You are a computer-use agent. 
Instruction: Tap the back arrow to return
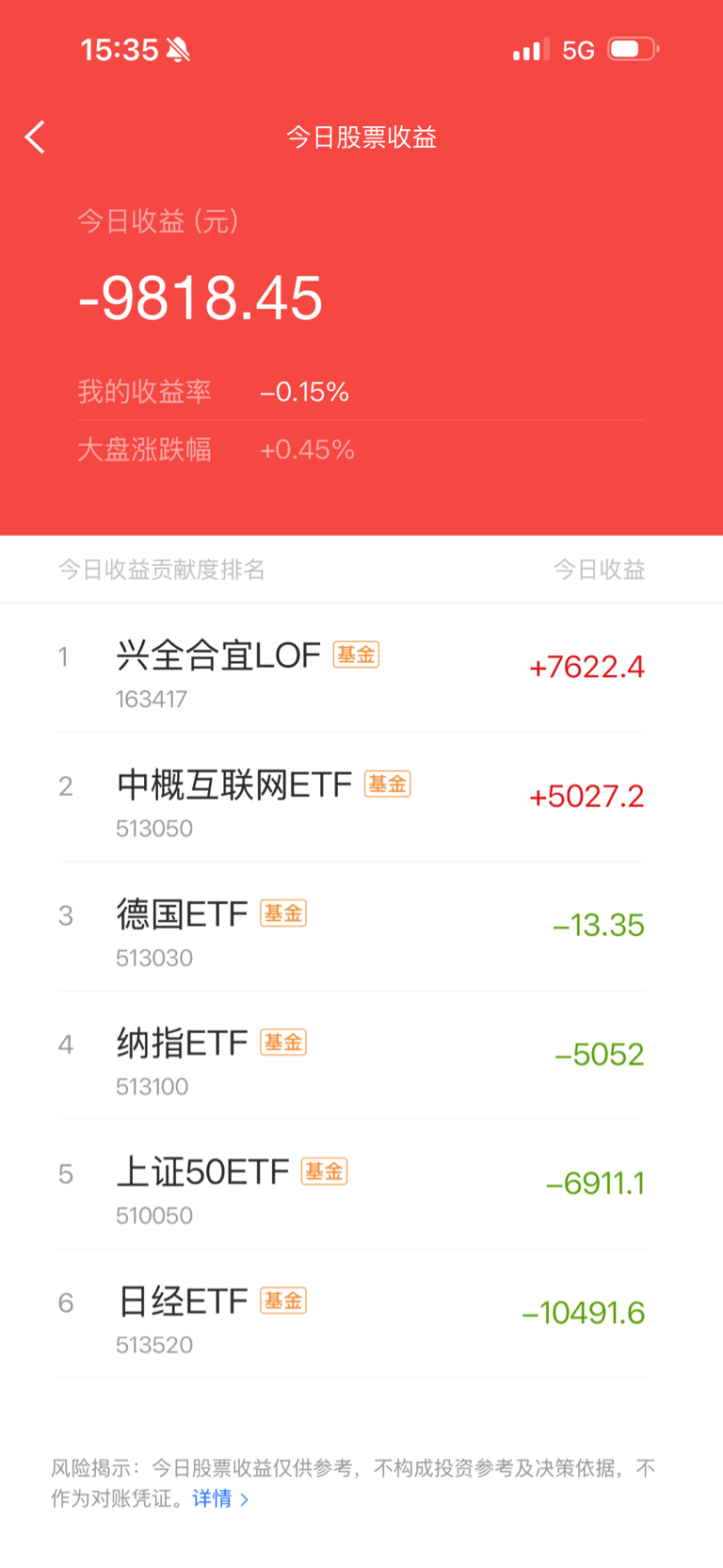tap(34, 137)
